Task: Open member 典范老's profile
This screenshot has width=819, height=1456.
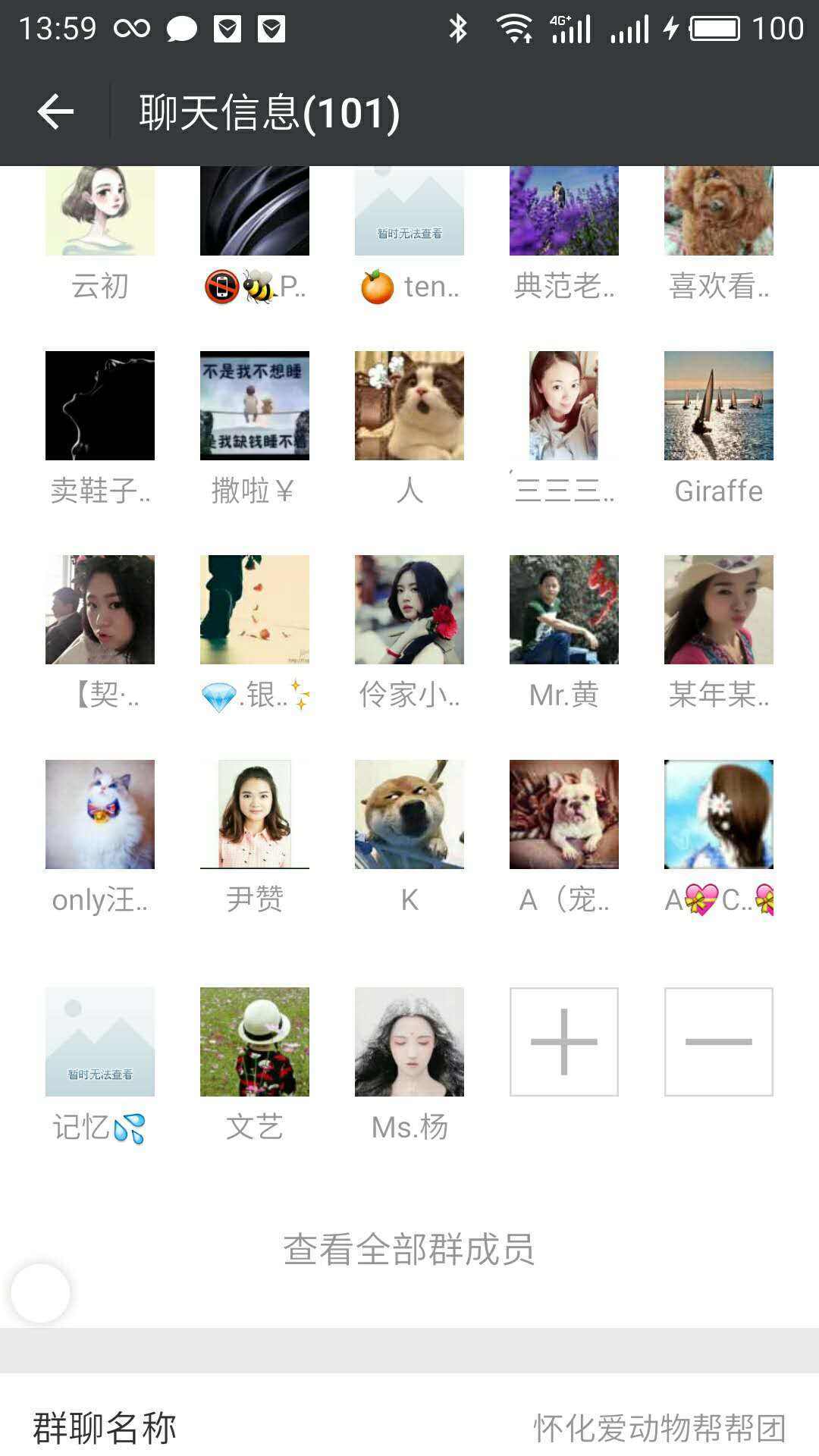Action: (563, 211)
